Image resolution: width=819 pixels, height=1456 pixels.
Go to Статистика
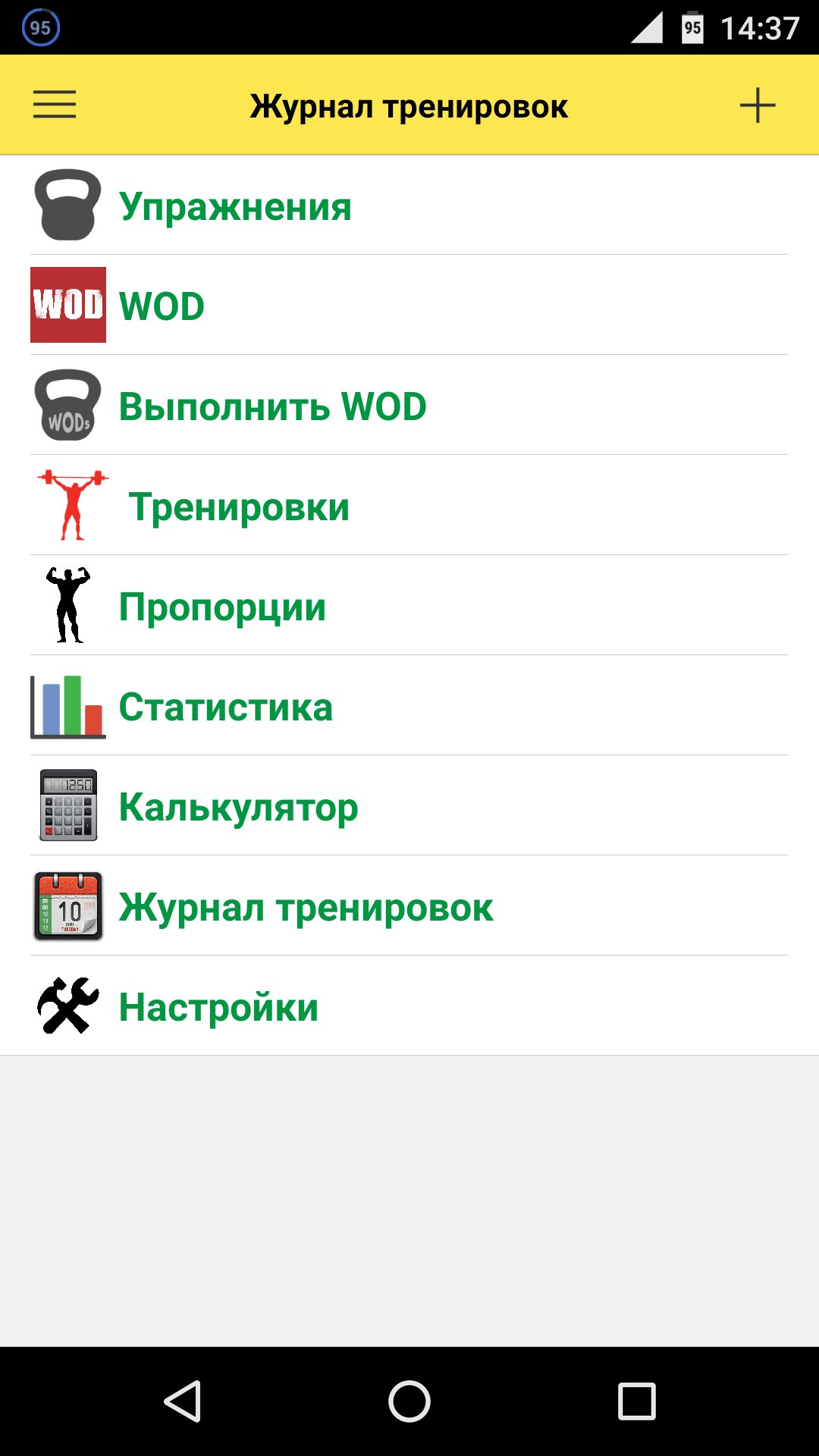(226, 705)
